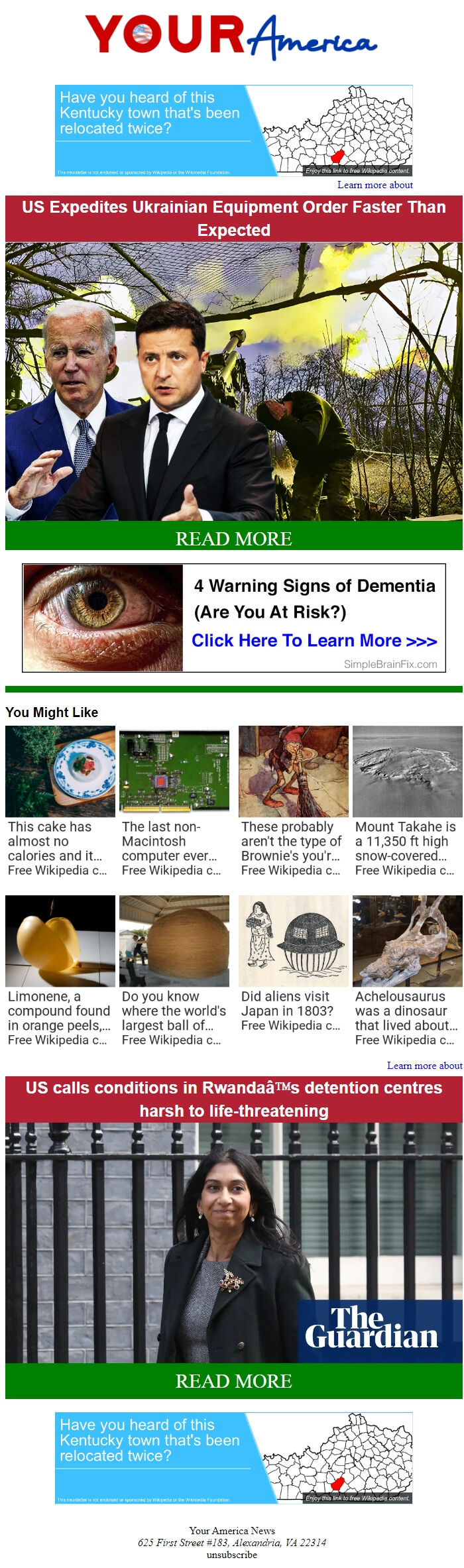Open the Rwanda detention centres headline
This screenshot has height=1568, width=464.
233,1099
